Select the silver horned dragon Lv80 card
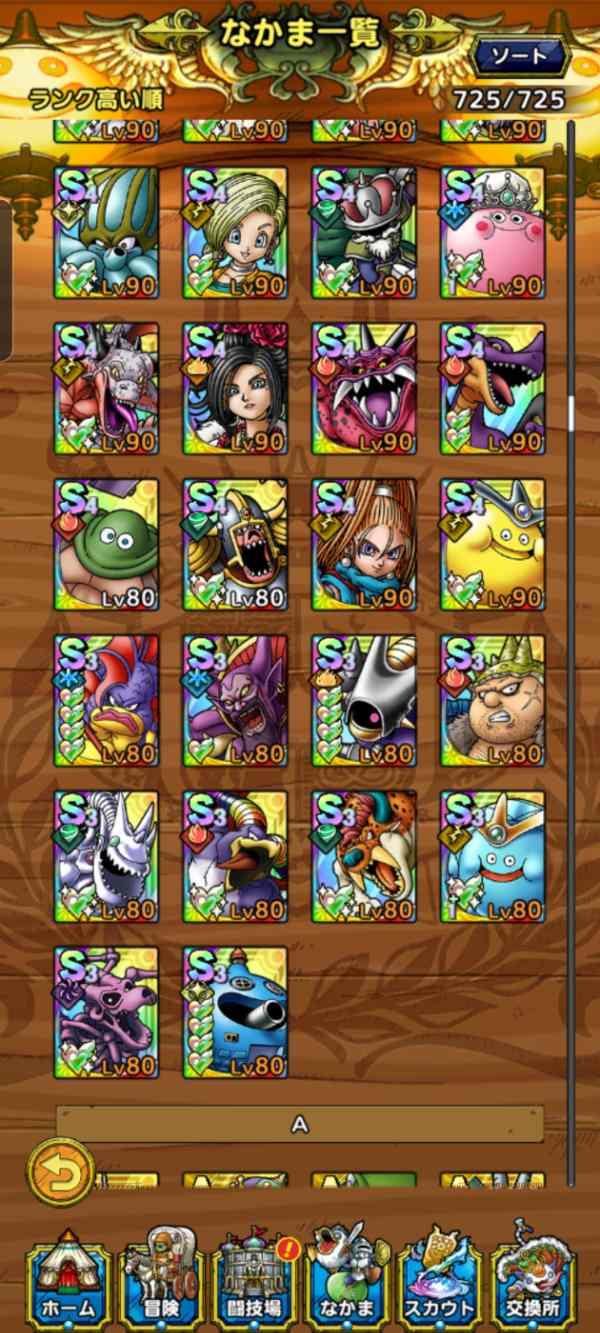Viewport: 600px width, 1333px height. tap(106, 857)
